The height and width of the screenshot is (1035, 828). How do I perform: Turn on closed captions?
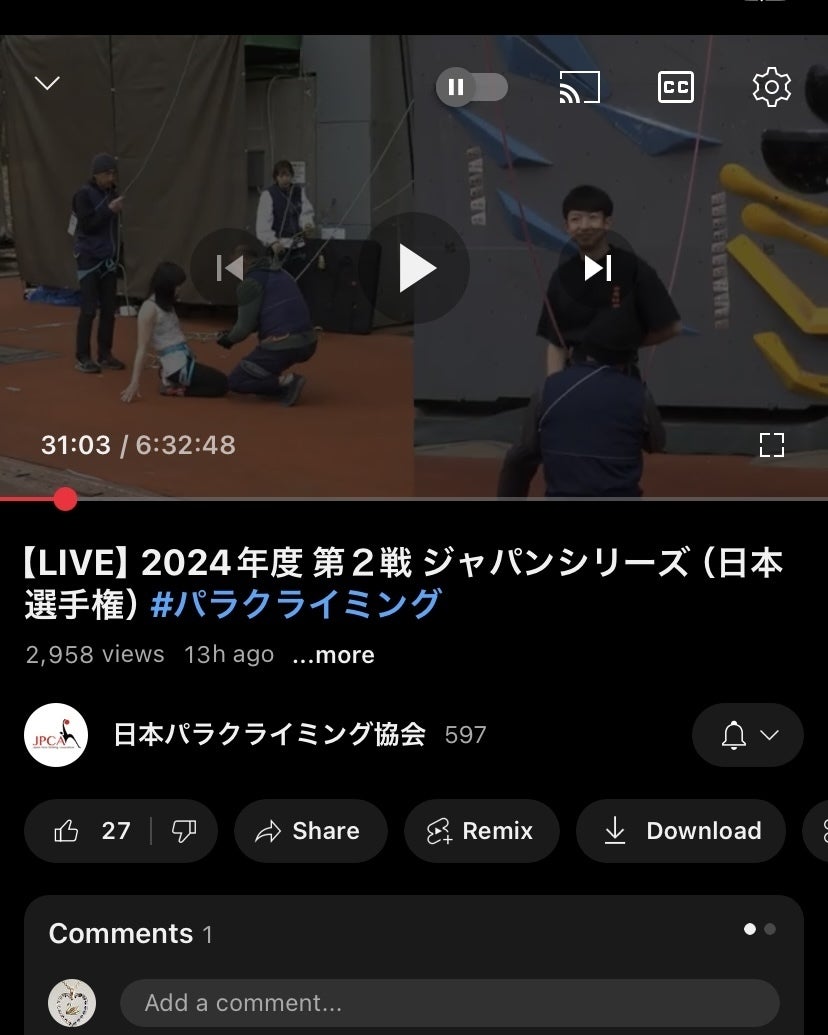point(676,88)
